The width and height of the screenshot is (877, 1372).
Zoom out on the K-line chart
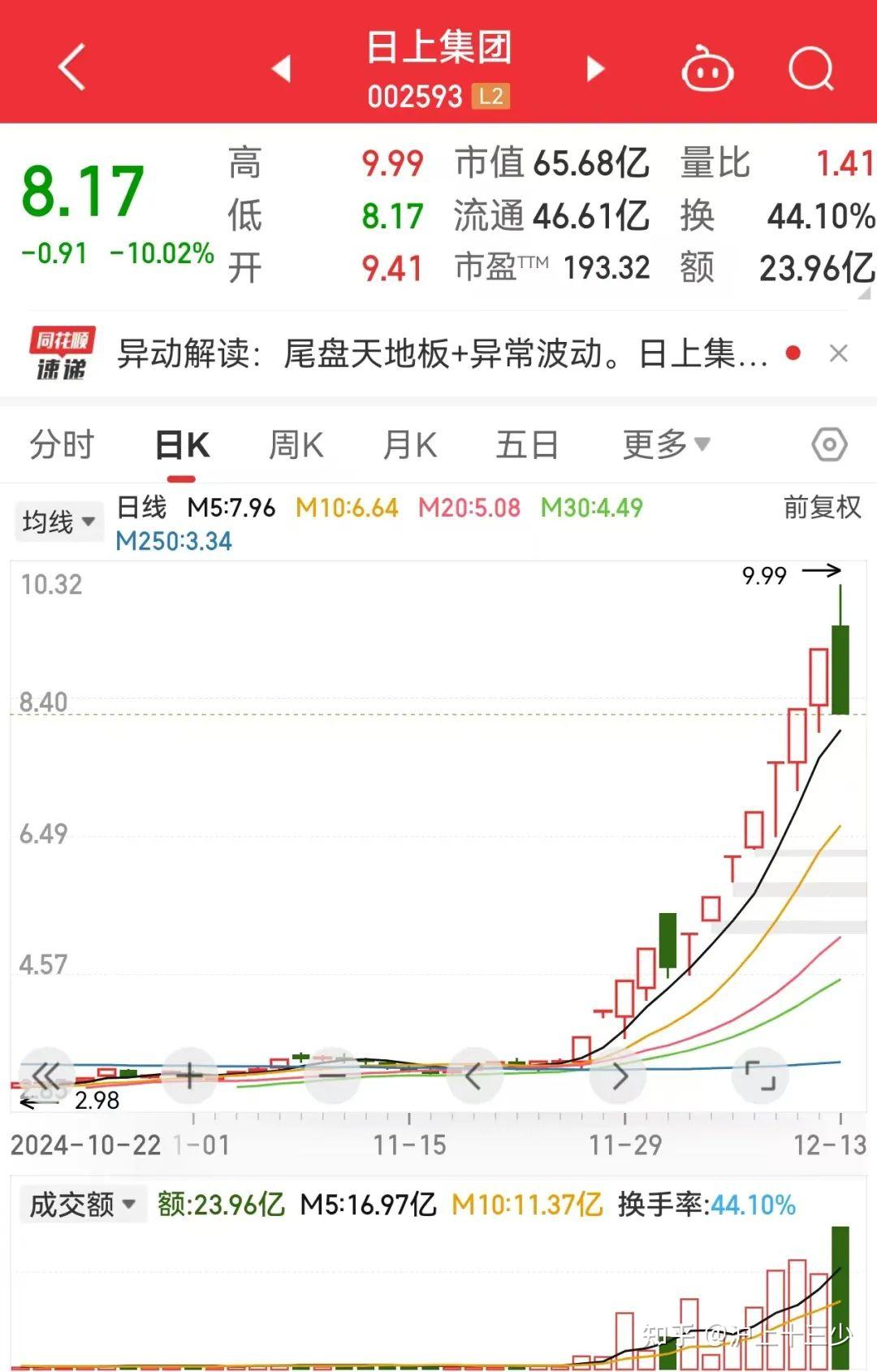tap(333, 1075)
